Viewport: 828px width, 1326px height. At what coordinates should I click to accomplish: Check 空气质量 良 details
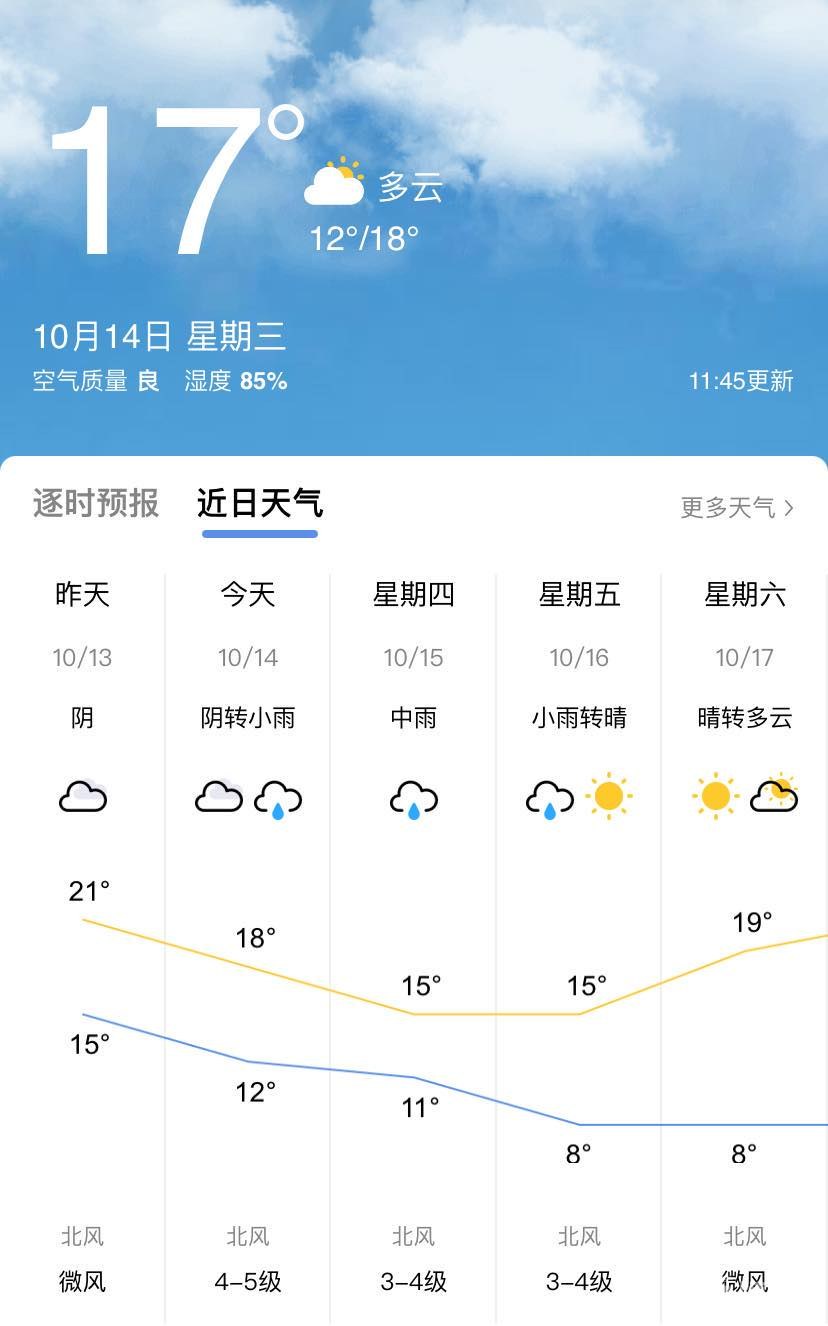96,381
